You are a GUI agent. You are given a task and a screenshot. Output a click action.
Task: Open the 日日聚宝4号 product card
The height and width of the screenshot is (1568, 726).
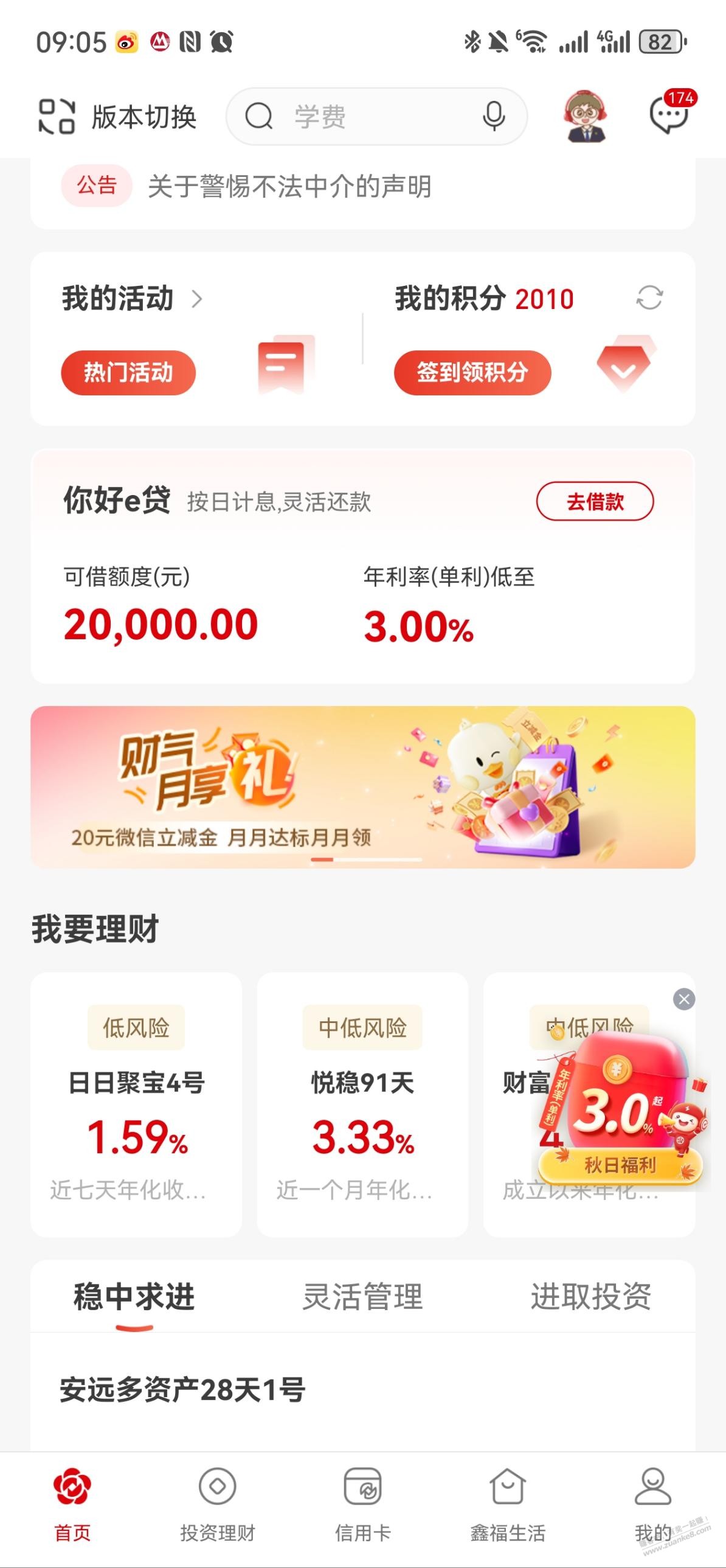click(136, 1104)
